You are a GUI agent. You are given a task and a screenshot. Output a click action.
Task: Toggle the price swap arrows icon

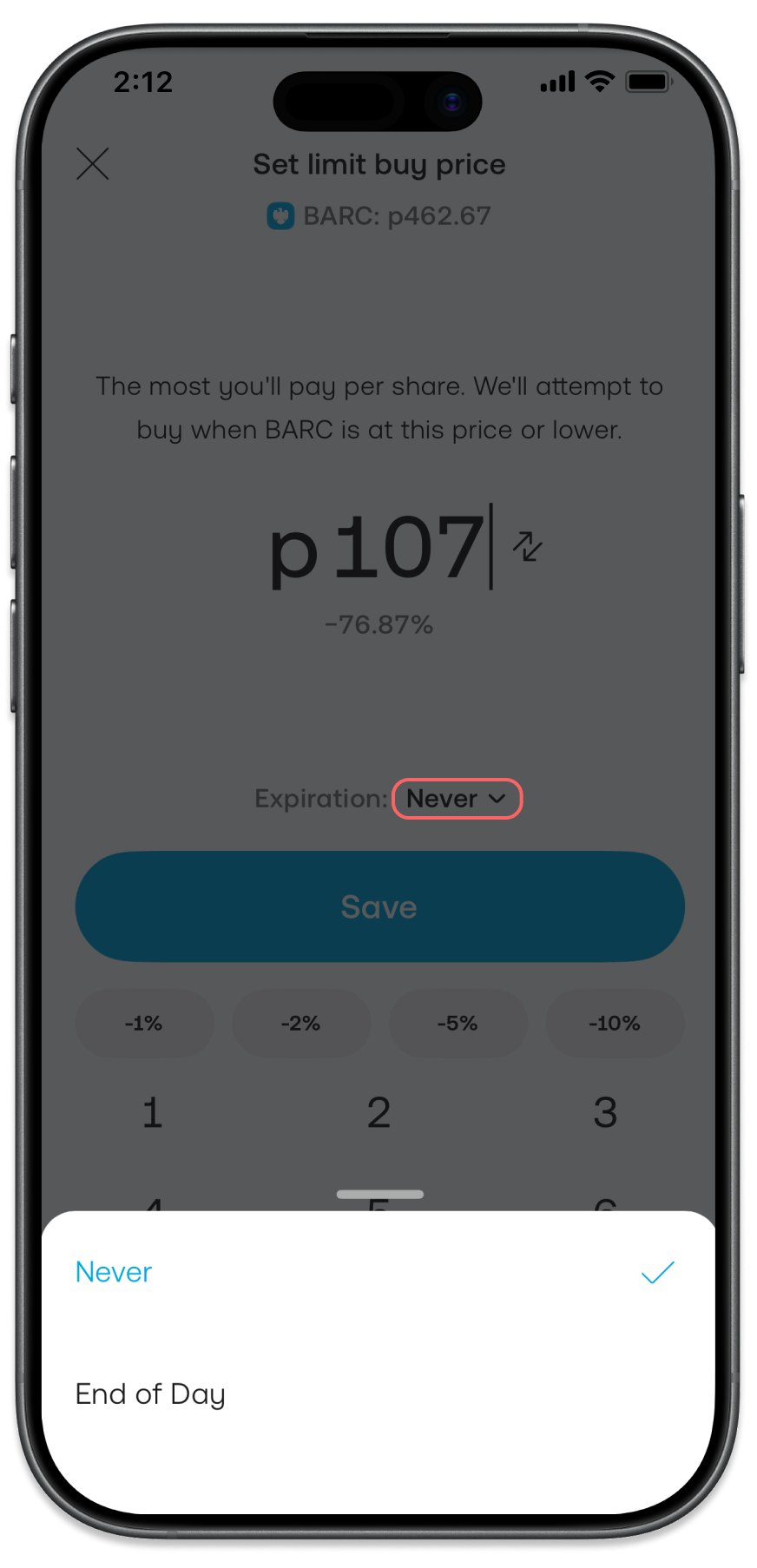pyautogui.click(x=527, y=546)
